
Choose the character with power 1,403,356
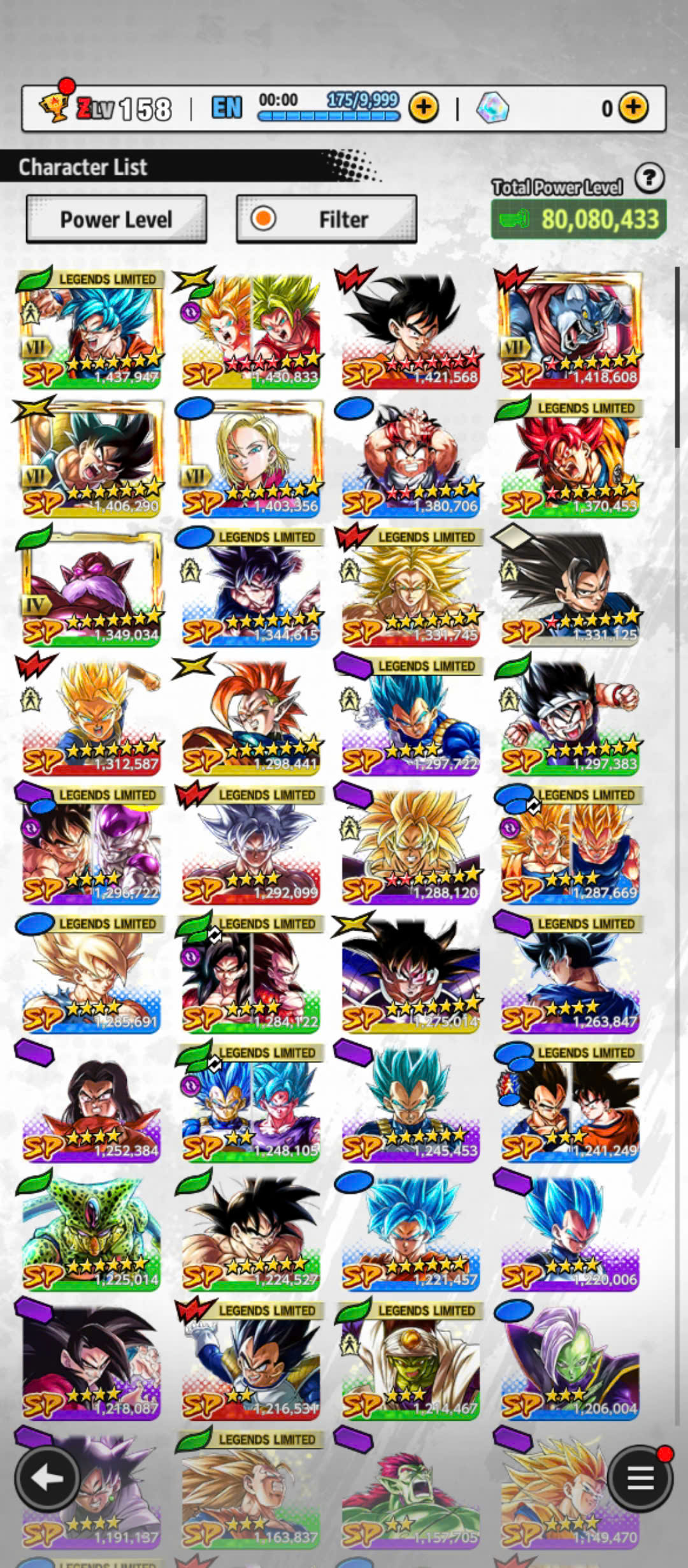click(x=250, y=458)
